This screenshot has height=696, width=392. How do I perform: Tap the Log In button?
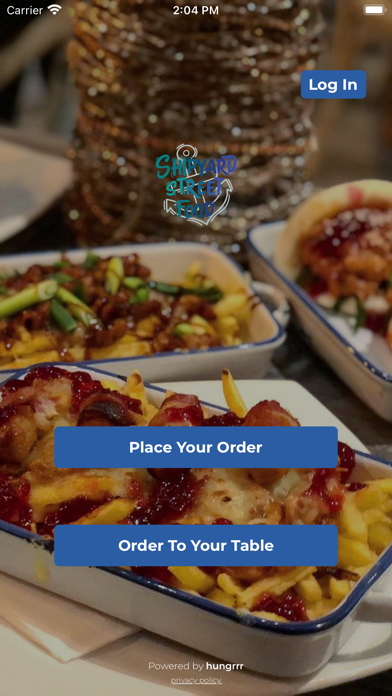[x=333, y=84]
